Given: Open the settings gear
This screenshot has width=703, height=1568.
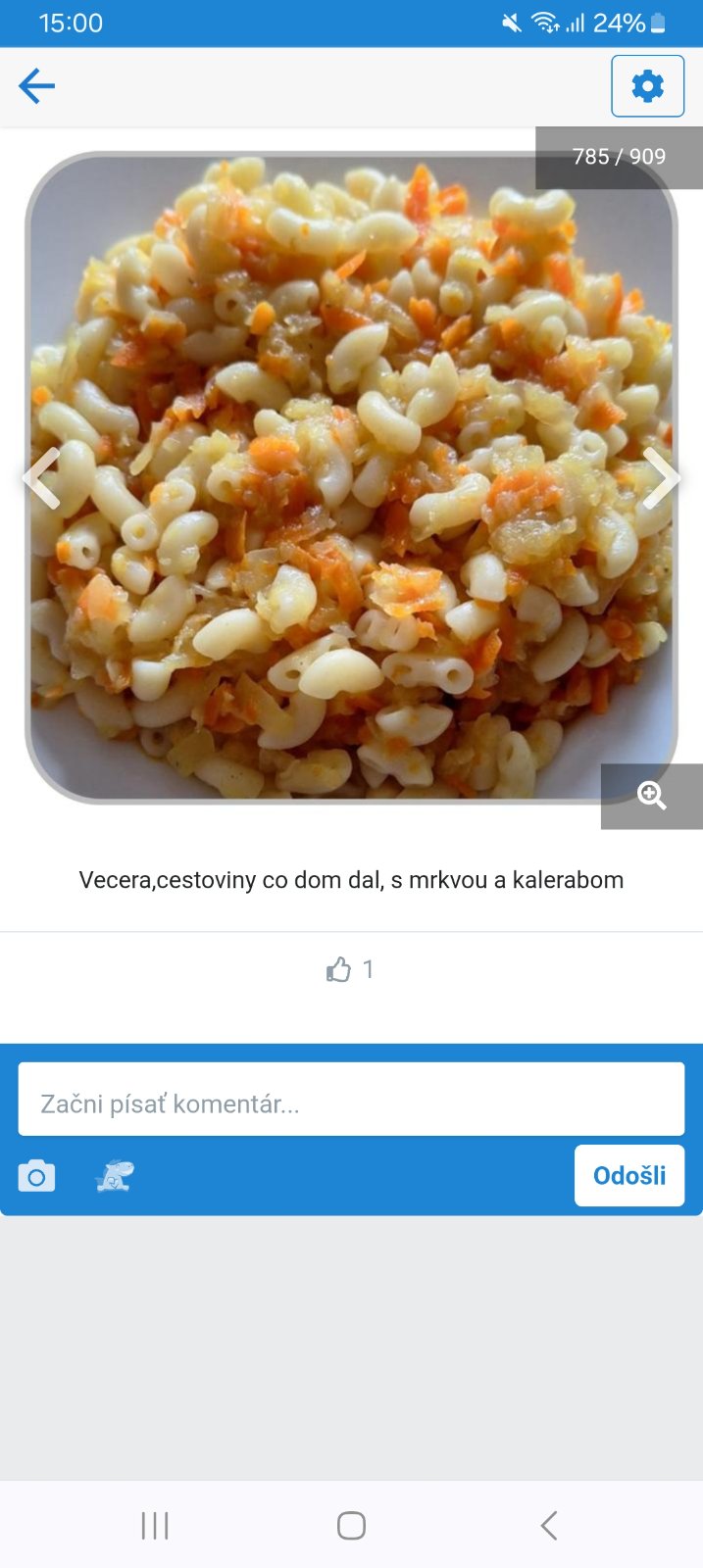Looking at the screenshot, I should pyautogui.click(x=647, y=86).
